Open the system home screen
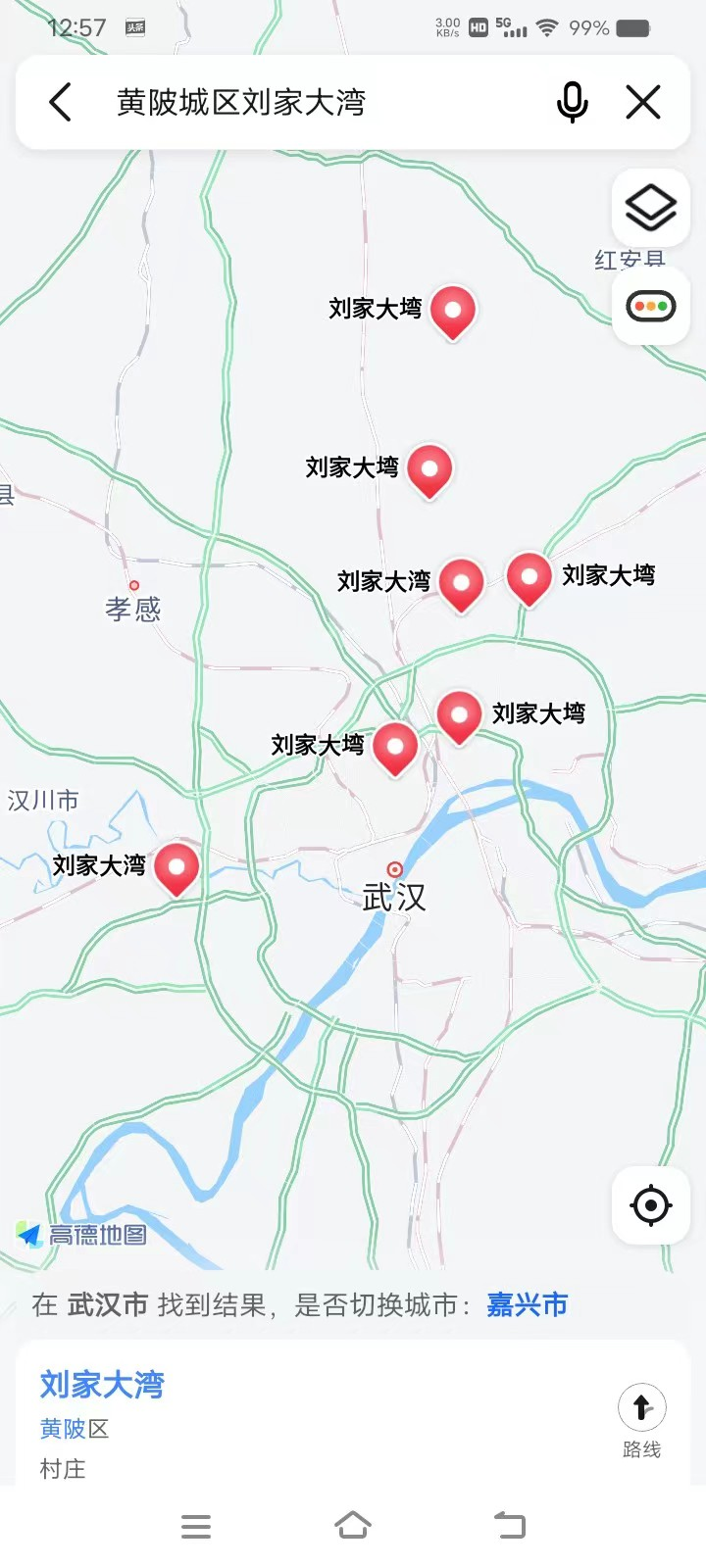 click(353, 1526)
